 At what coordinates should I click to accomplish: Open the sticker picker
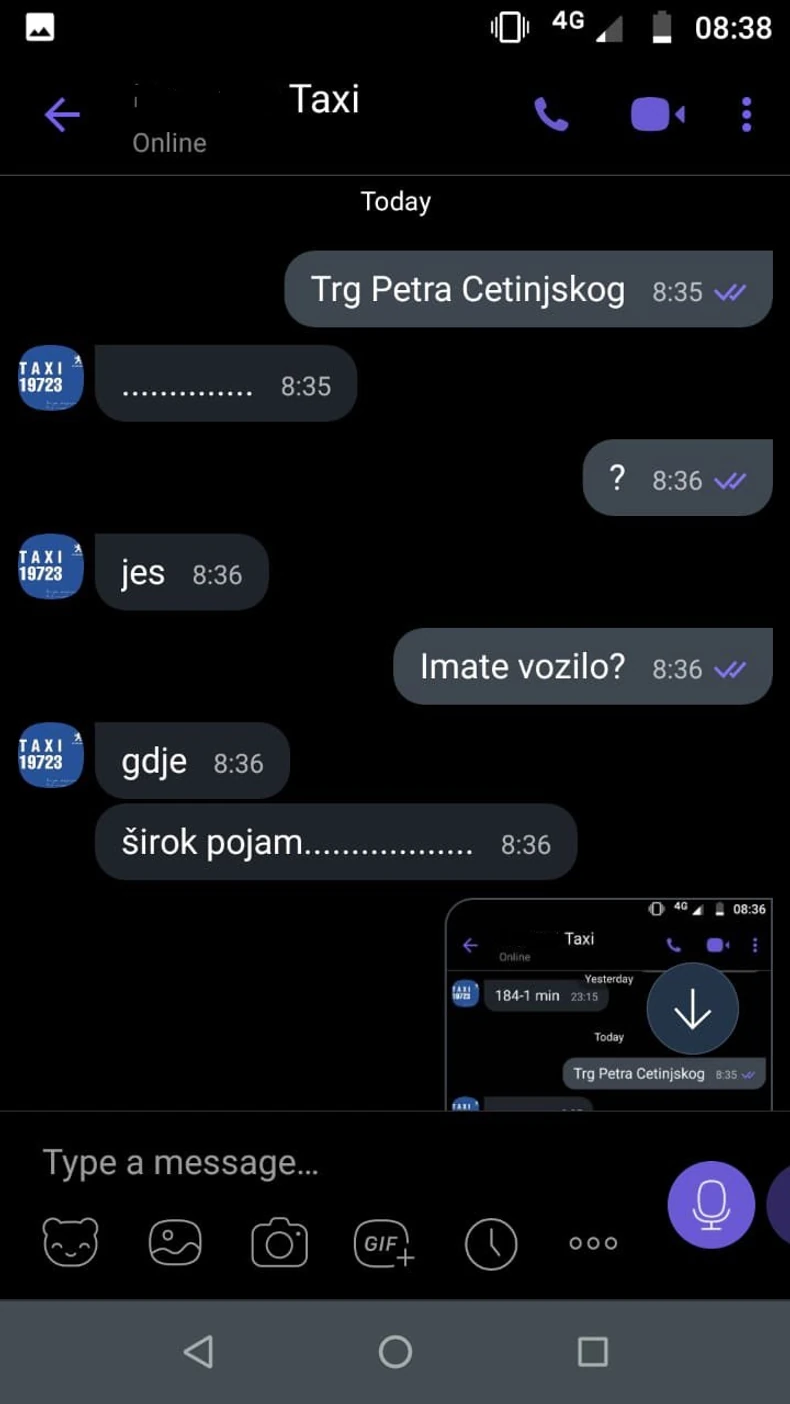(70, 1243)
